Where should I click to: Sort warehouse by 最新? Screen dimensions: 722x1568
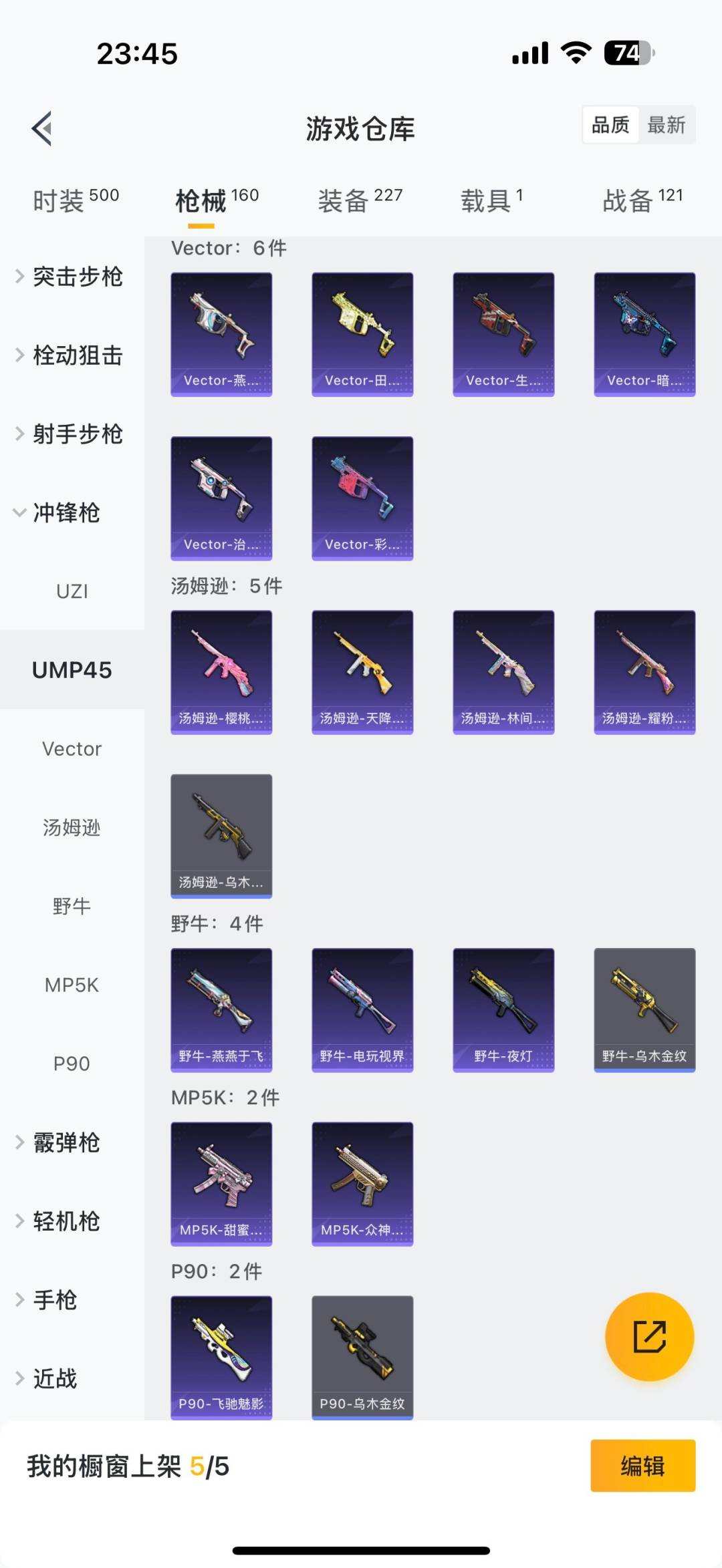[x=666, y=125]
